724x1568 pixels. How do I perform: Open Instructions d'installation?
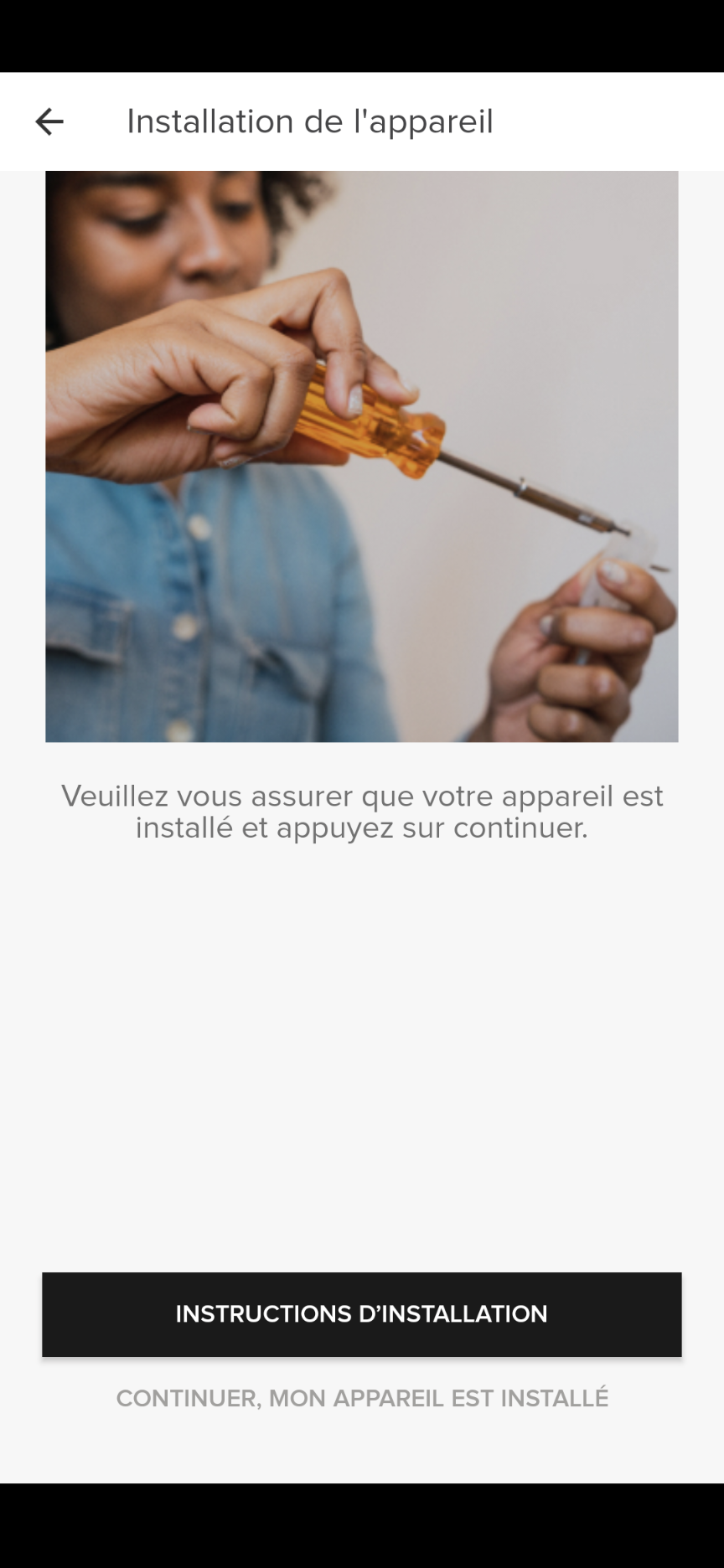tap(362, 1314)
